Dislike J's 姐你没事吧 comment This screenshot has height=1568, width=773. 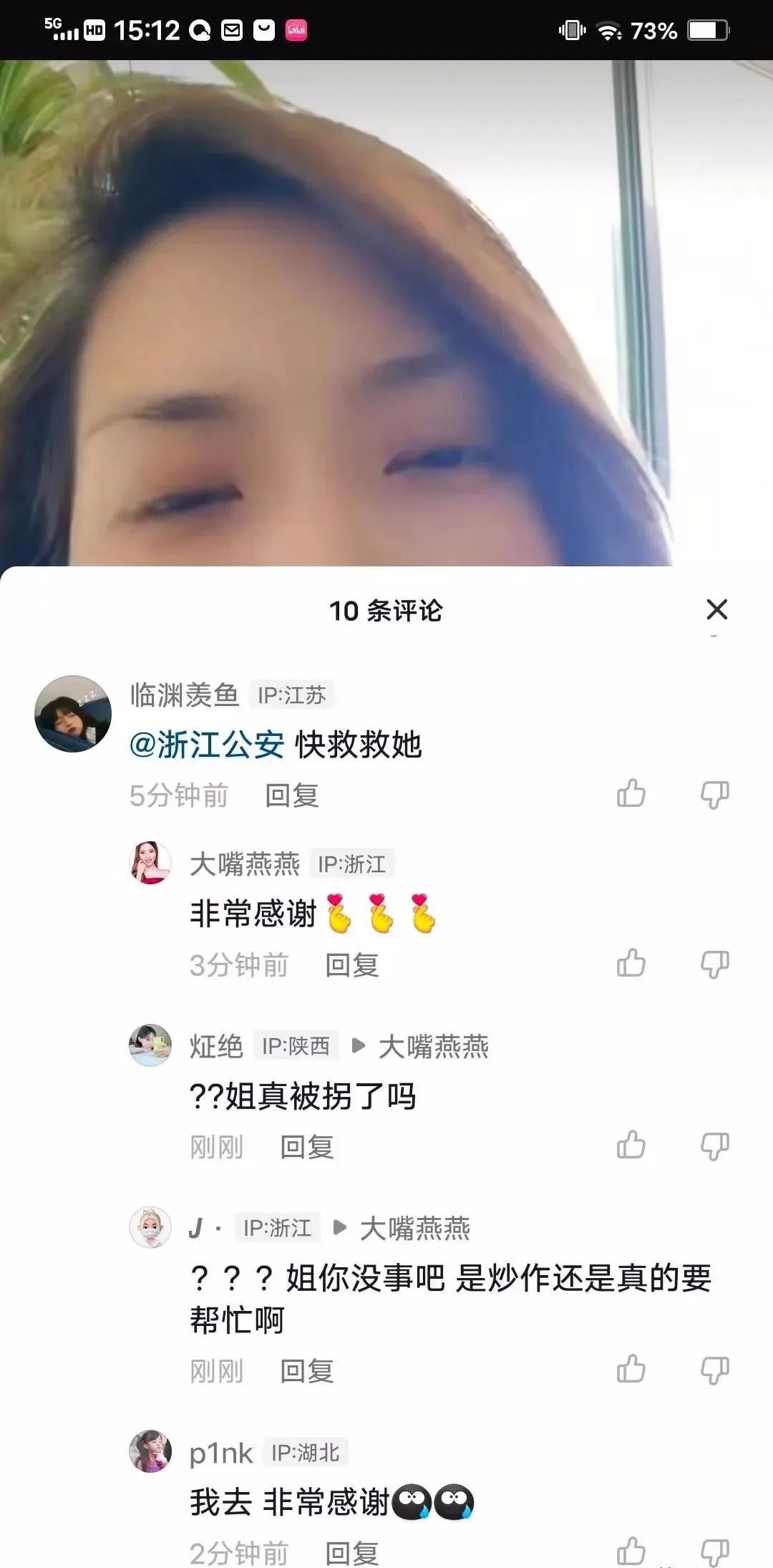coord(714,1370)
